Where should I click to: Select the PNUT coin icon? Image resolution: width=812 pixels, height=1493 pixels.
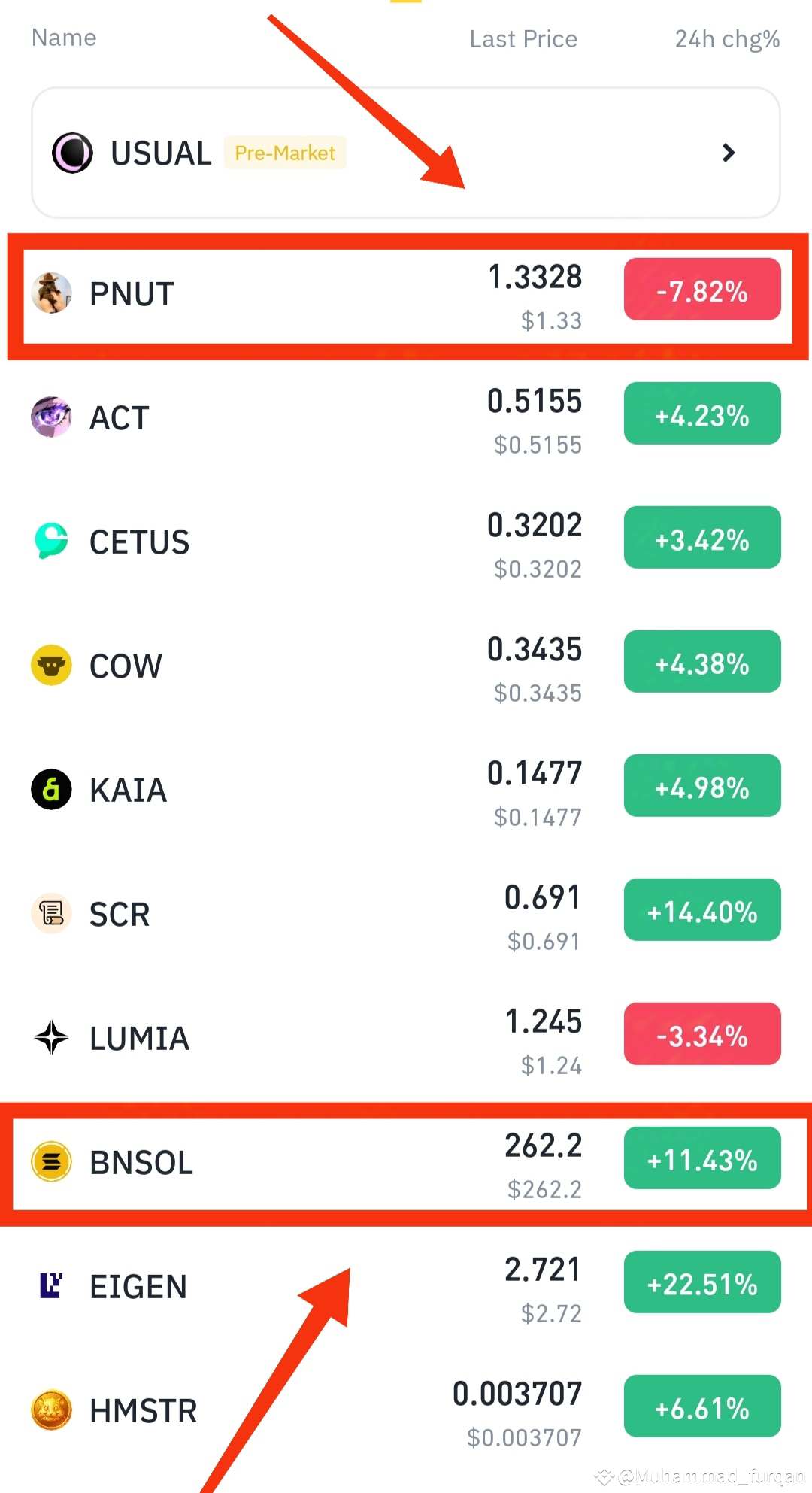(52, 293)
